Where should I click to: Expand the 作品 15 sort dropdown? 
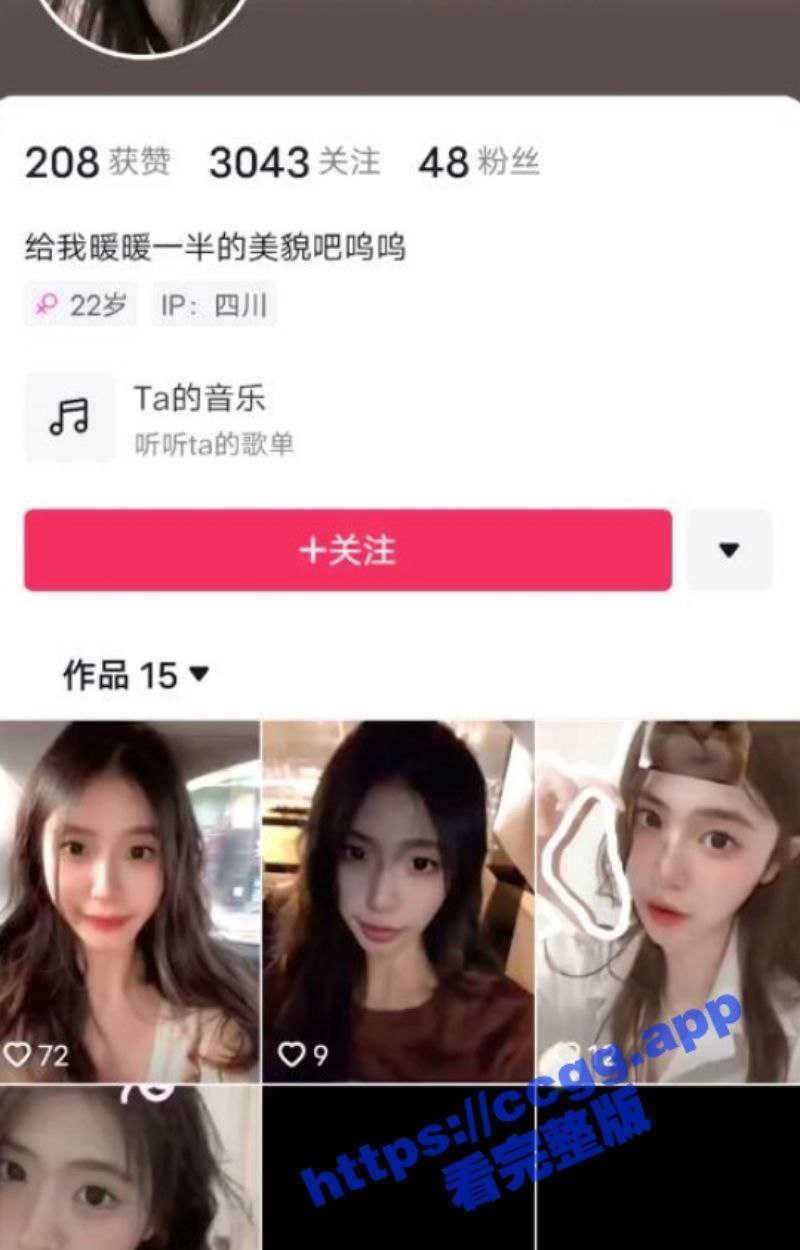tap(136, 676)
